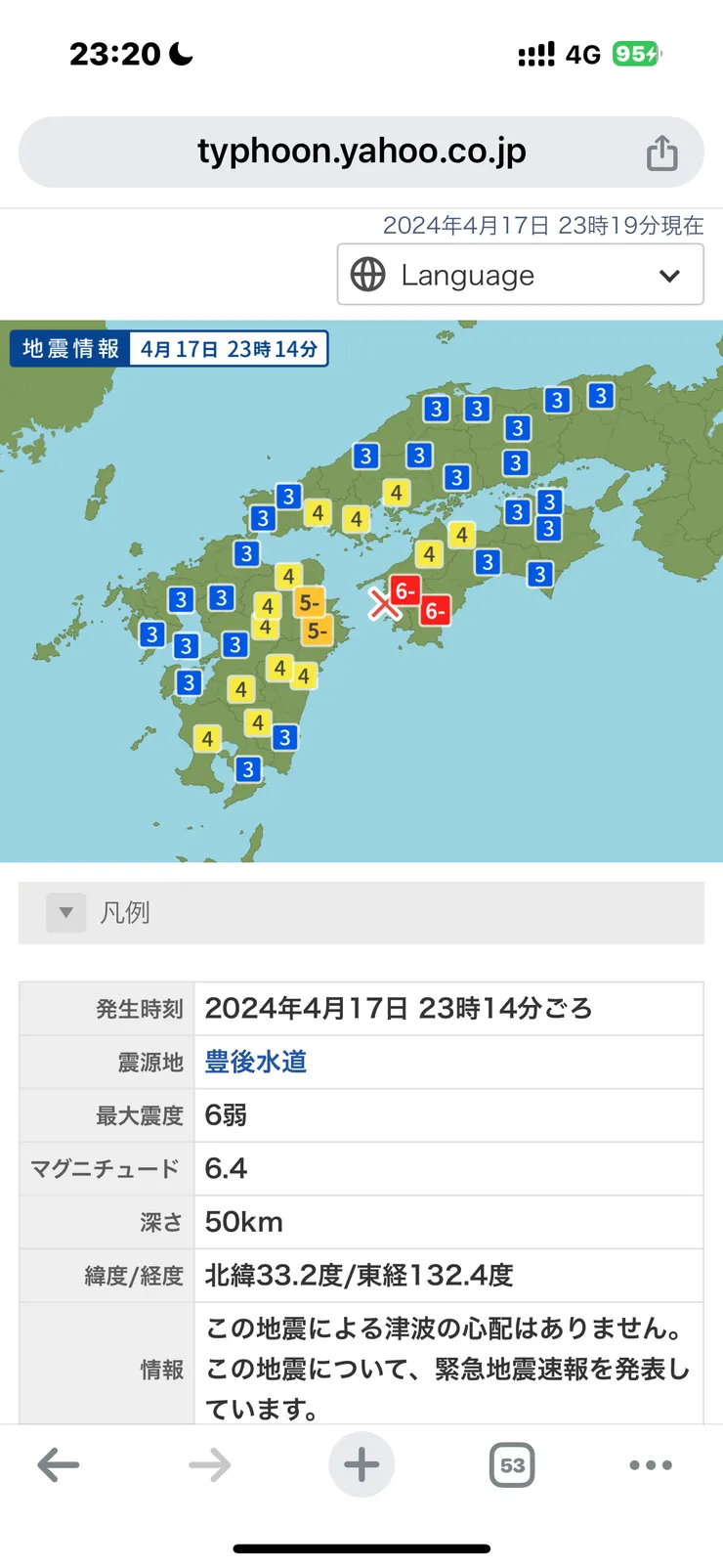Tap the moon Focus mode icon in status bar
The height and width of the screenshot is (1568, 723).
[x=180, y=56]
